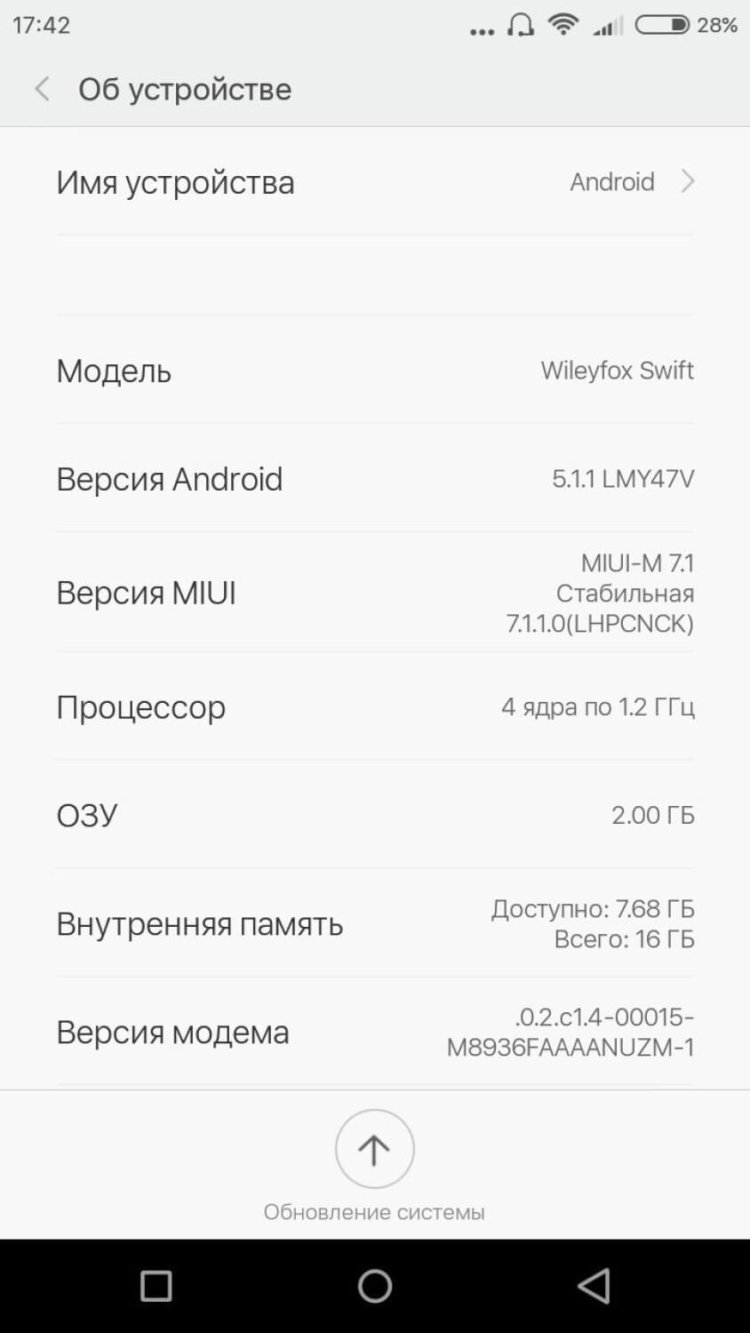Tap the notification bell icon in status bar
The image size is (750, 1333).
520,27
